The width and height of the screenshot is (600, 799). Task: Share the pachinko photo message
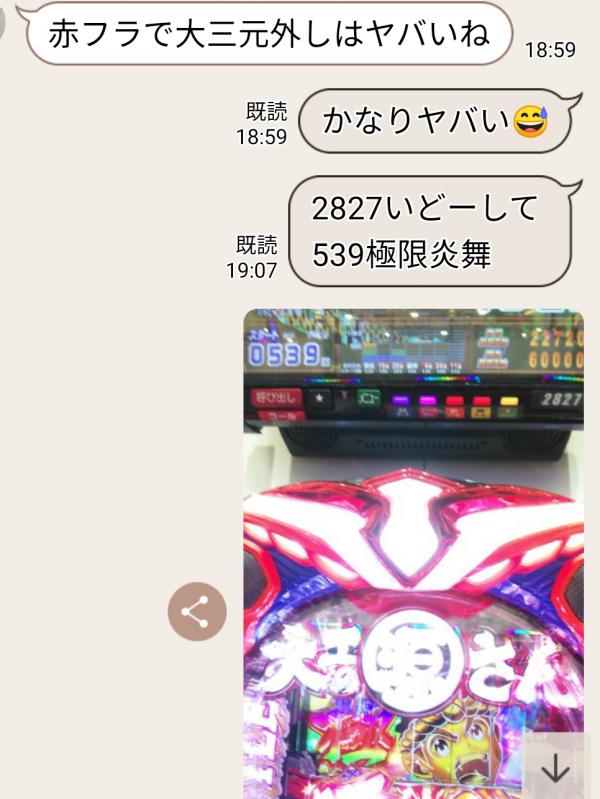click(x=196, y=611)
